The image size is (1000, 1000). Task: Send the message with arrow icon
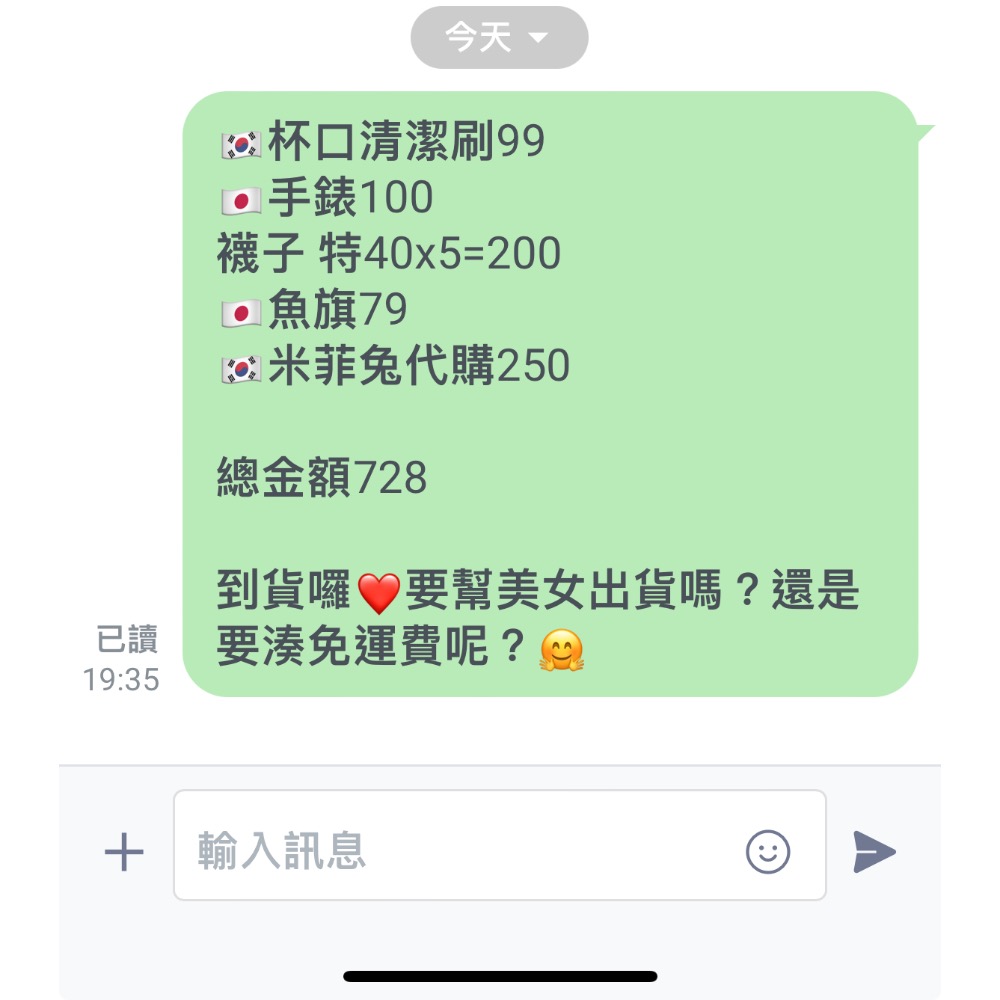(x=874, y=851)
